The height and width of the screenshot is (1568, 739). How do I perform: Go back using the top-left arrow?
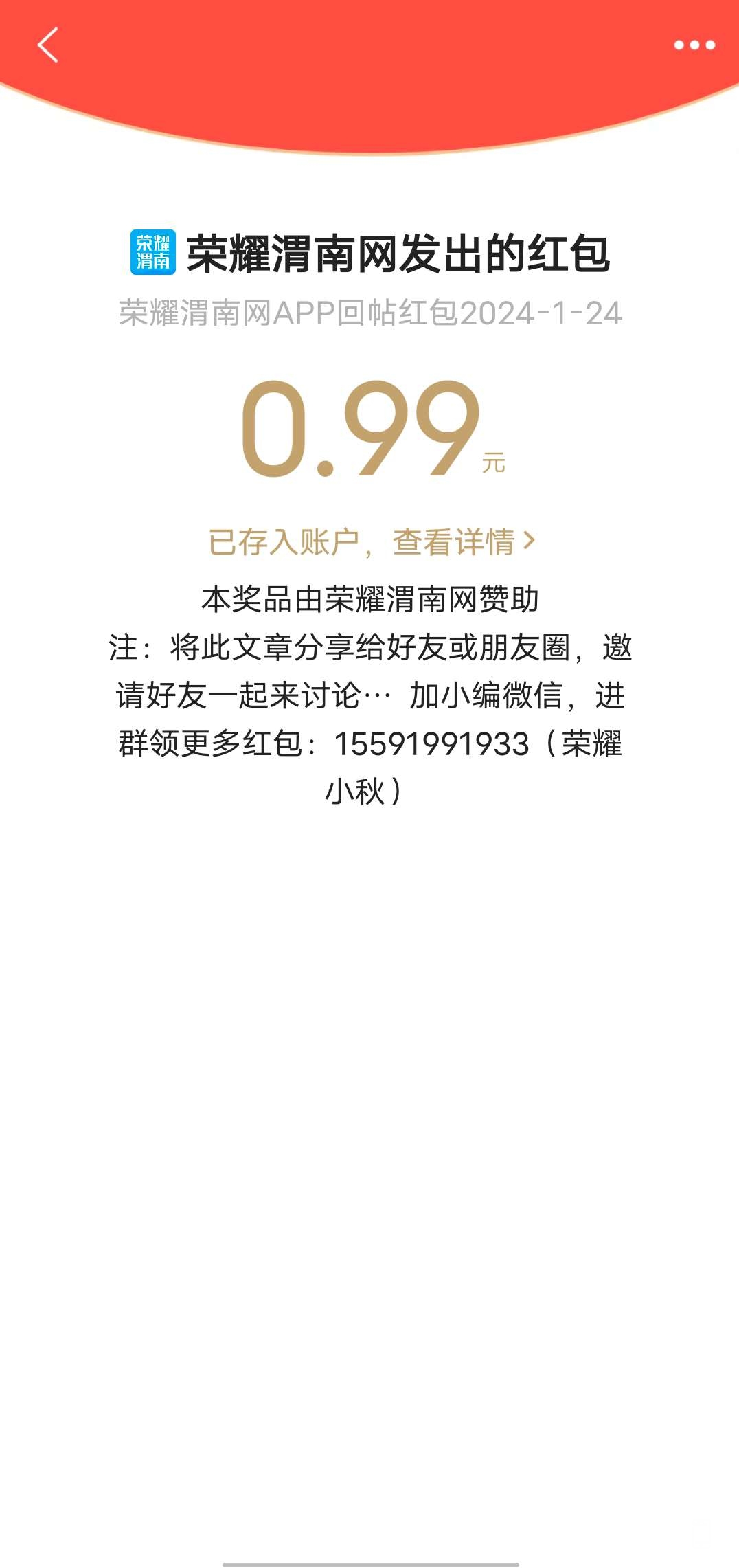coord(48,45)
